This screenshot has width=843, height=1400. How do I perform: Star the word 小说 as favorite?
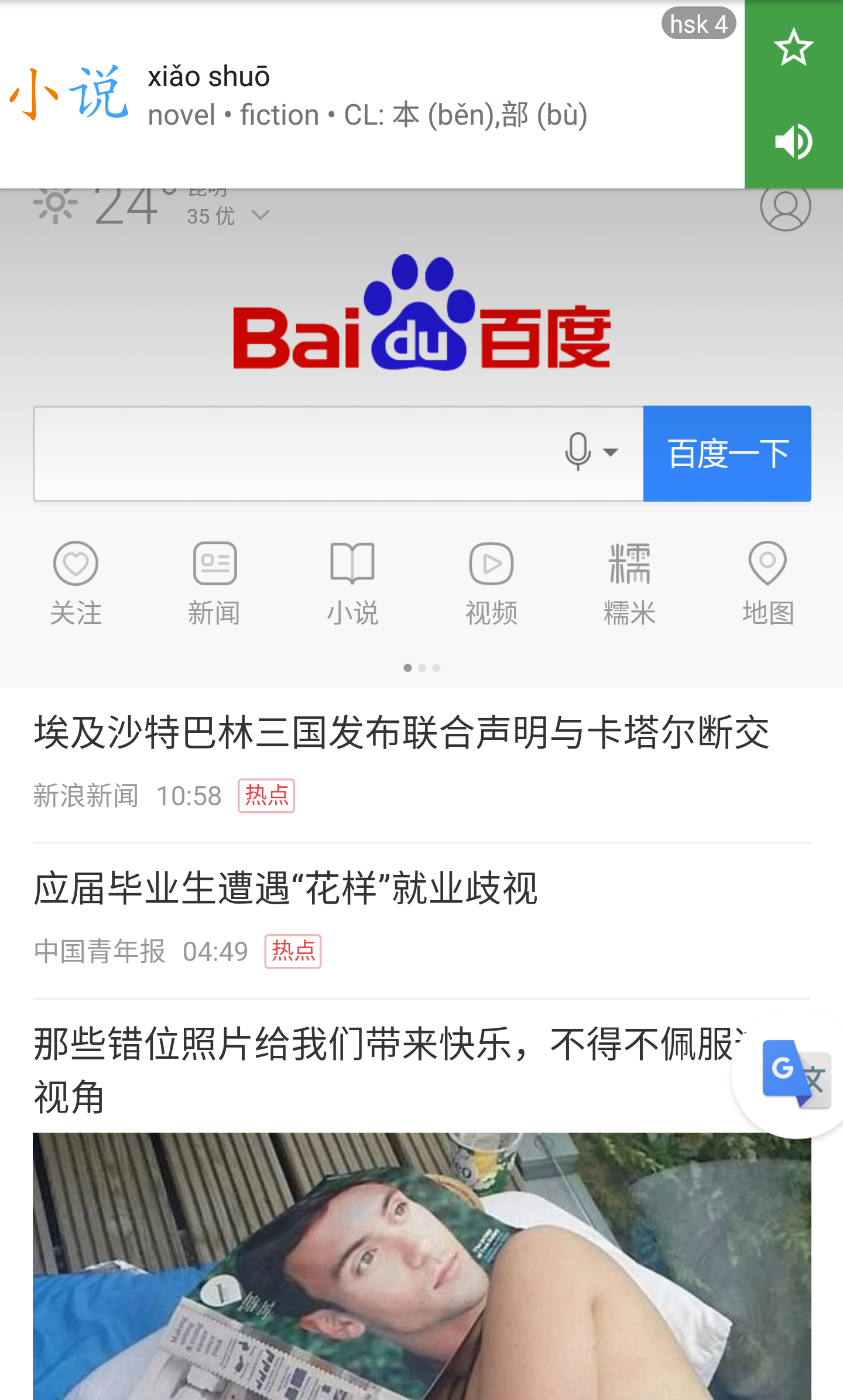[x=793, y=47]
